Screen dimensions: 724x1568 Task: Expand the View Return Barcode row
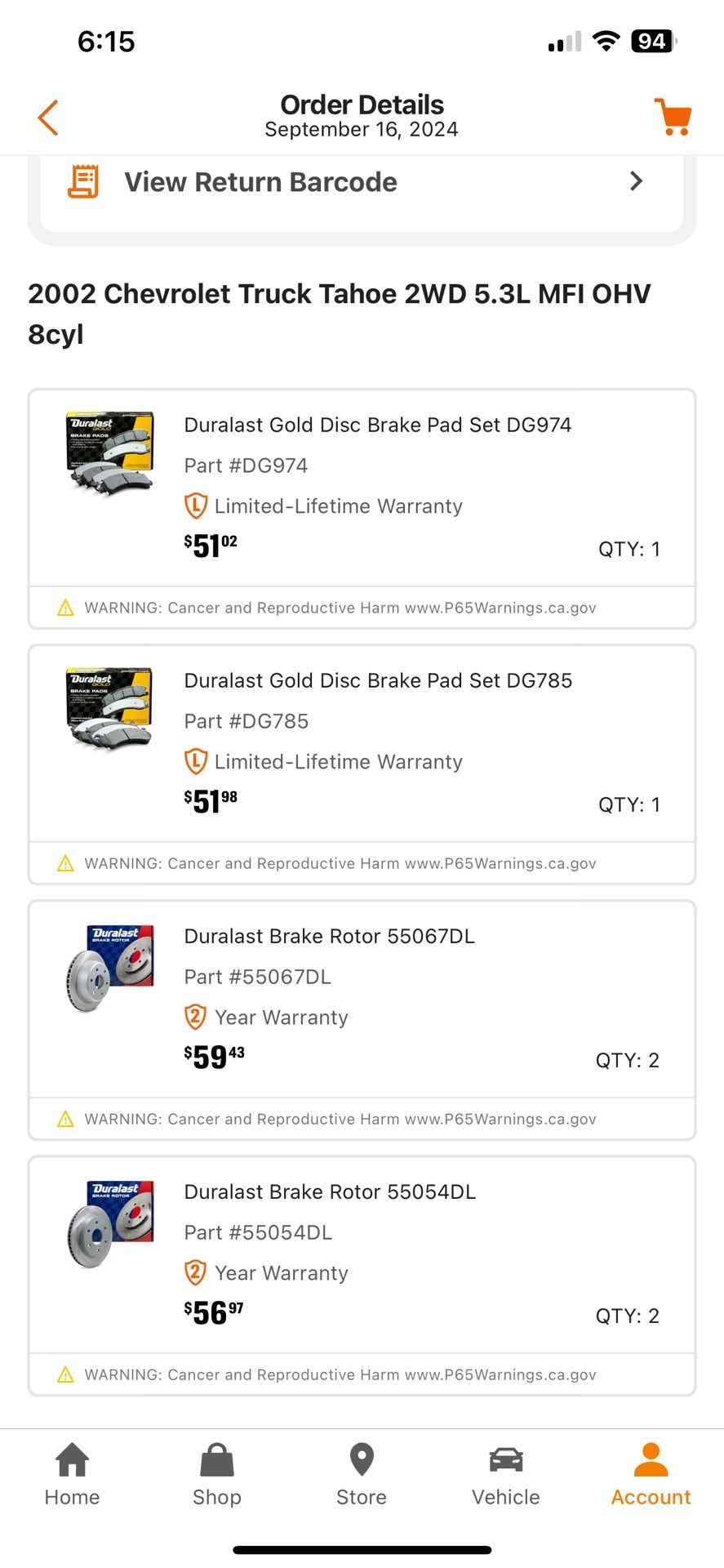[362, 181]
